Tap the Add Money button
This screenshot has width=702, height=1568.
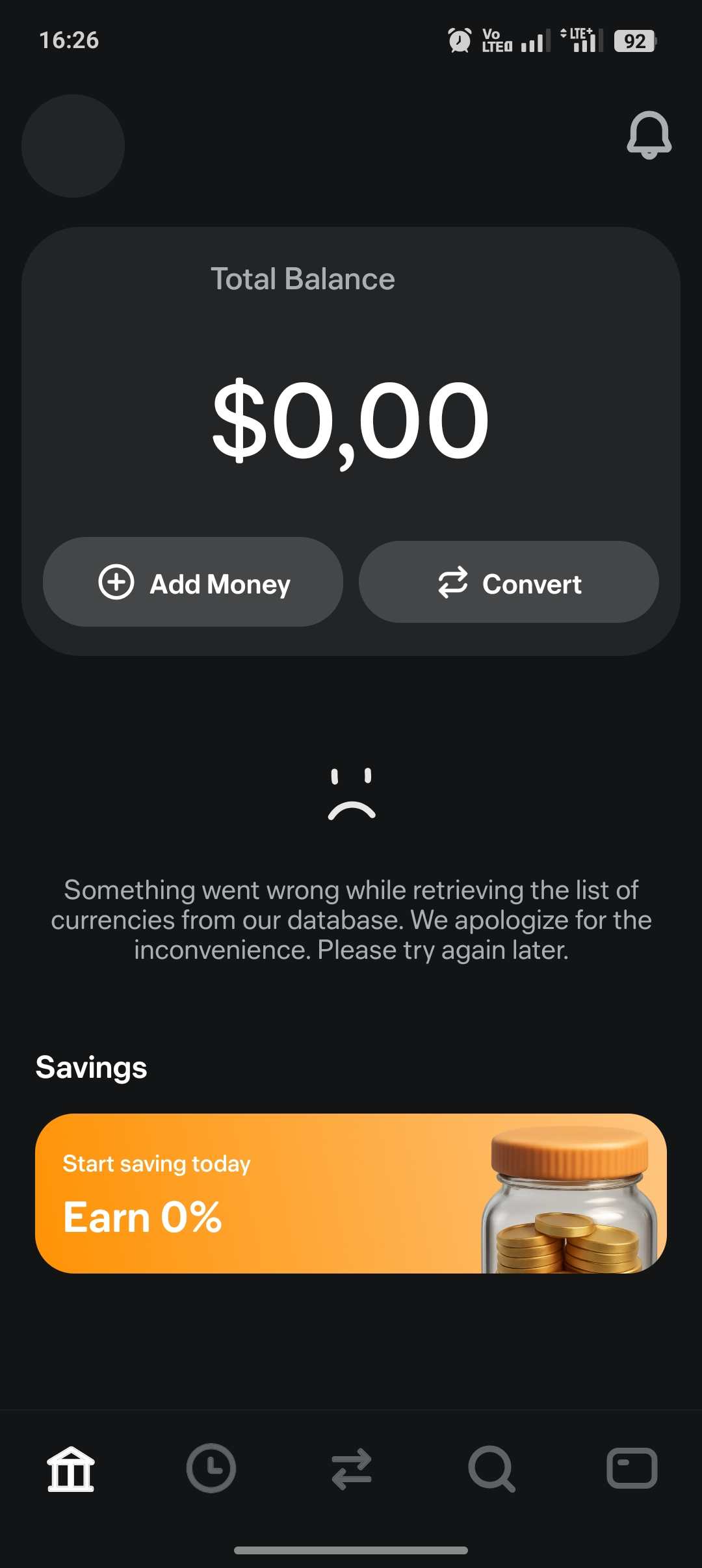coord(193,582)
